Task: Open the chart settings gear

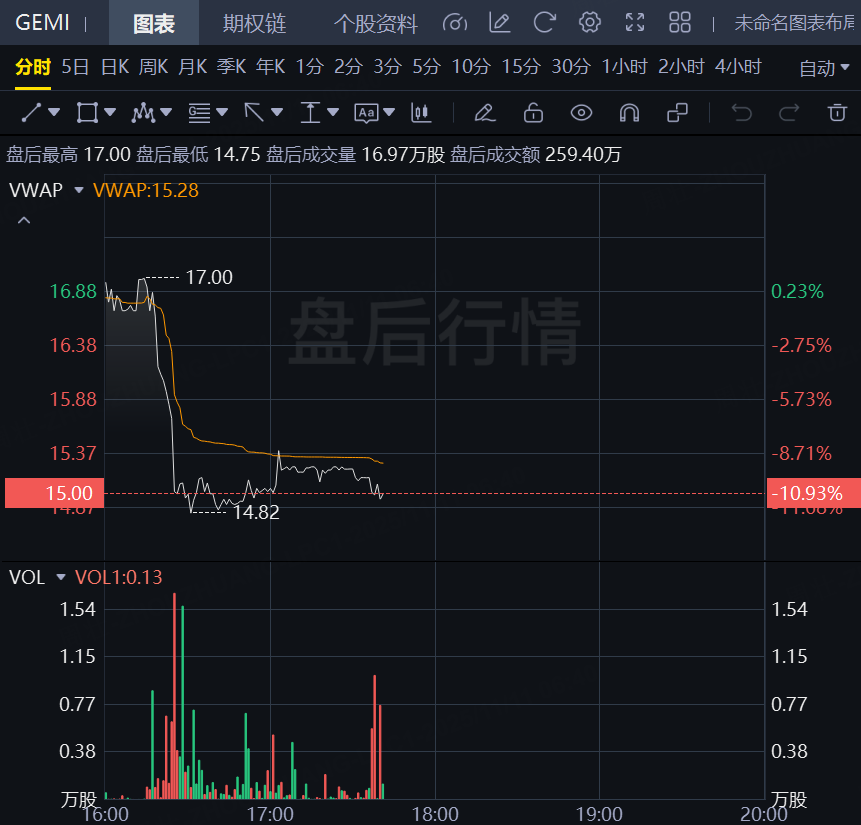Action: point(590,22)
